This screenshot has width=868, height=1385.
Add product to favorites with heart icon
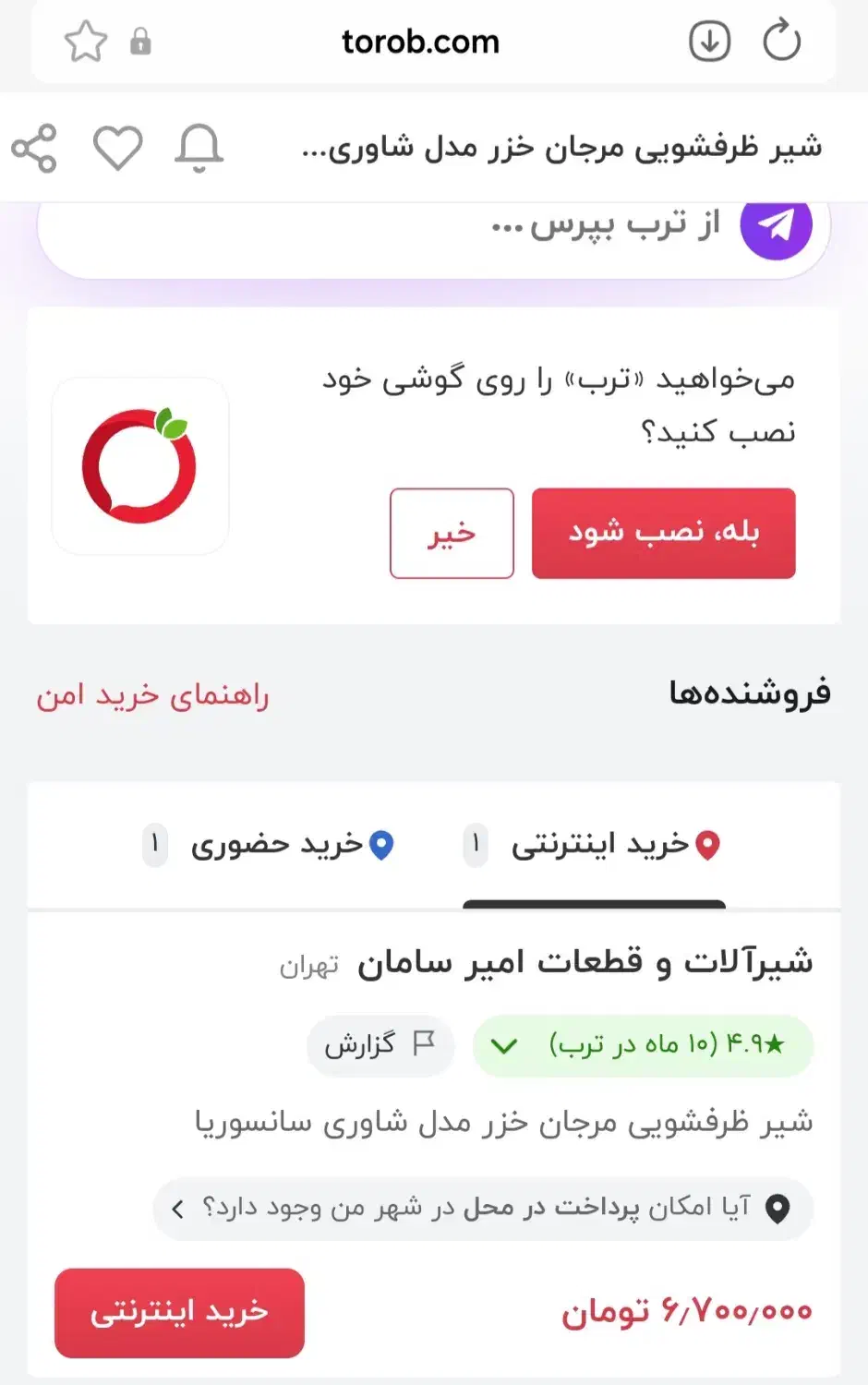pyautogui.click(x=118, y=148)
